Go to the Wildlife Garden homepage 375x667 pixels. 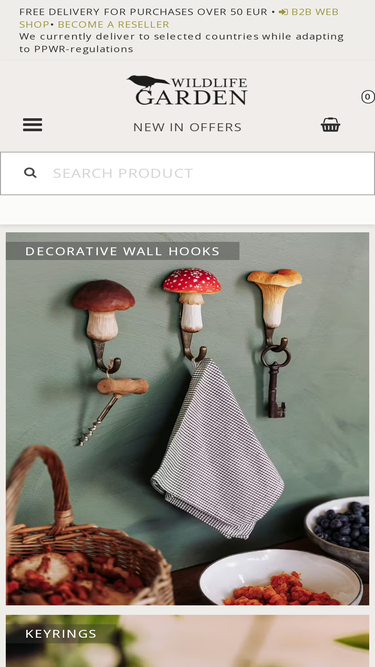pyautogui.click(x=187, y=90)
